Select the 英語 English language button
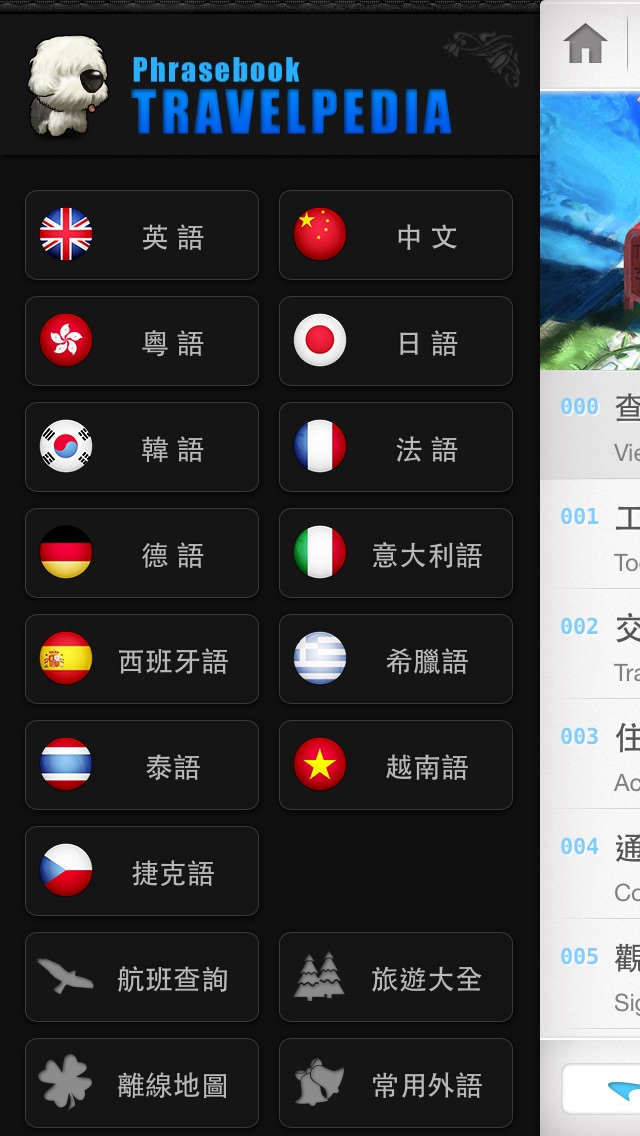This screenshot has width=640, height=1136. 142,235
